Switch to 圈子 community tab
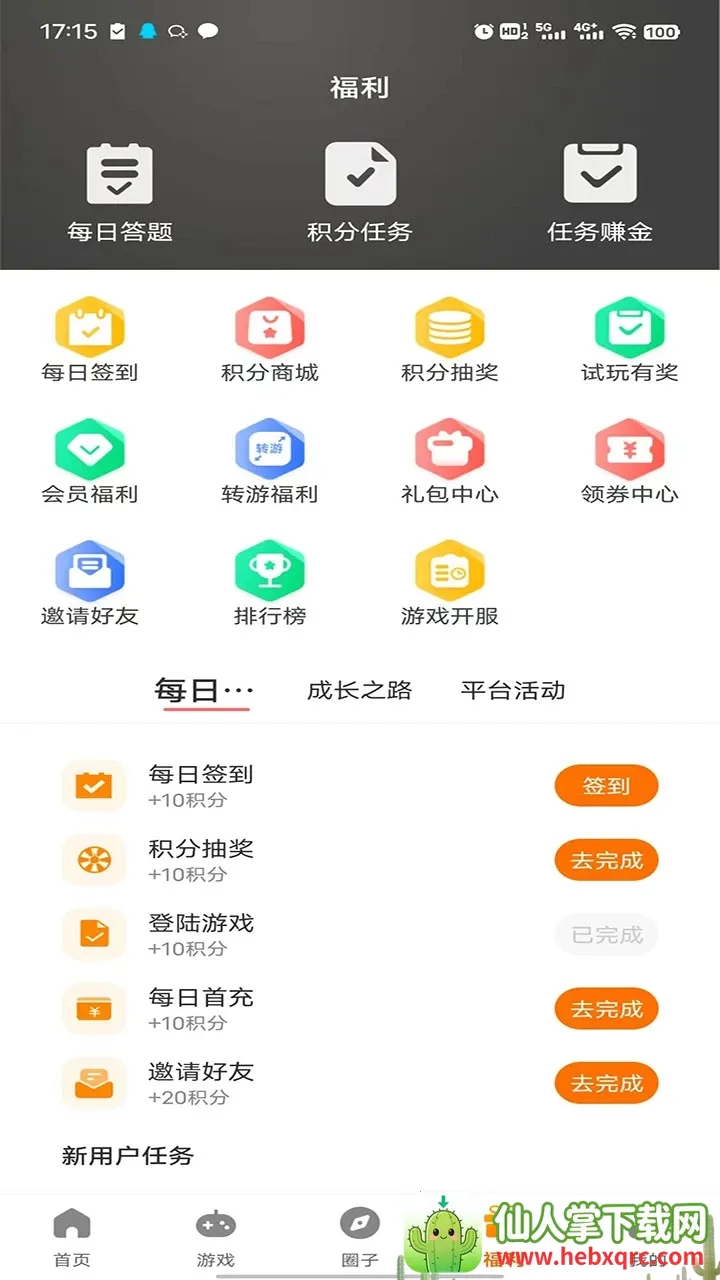720x1280 pixels. [x=360, y=1237]
